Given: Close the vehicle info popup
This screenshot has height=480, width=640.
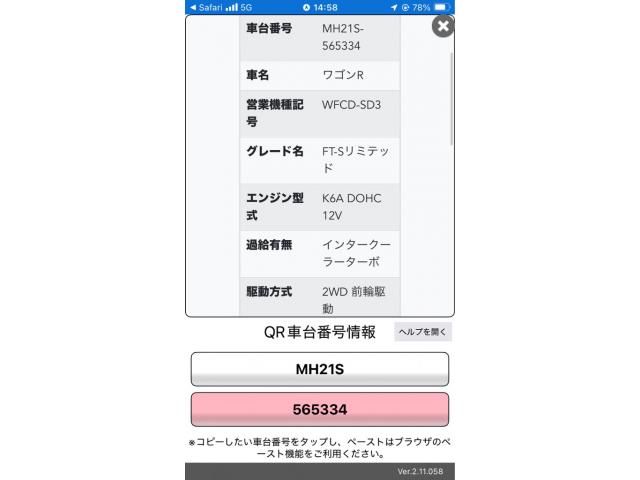Looking at the screenshot, I should tap(442, 26).
